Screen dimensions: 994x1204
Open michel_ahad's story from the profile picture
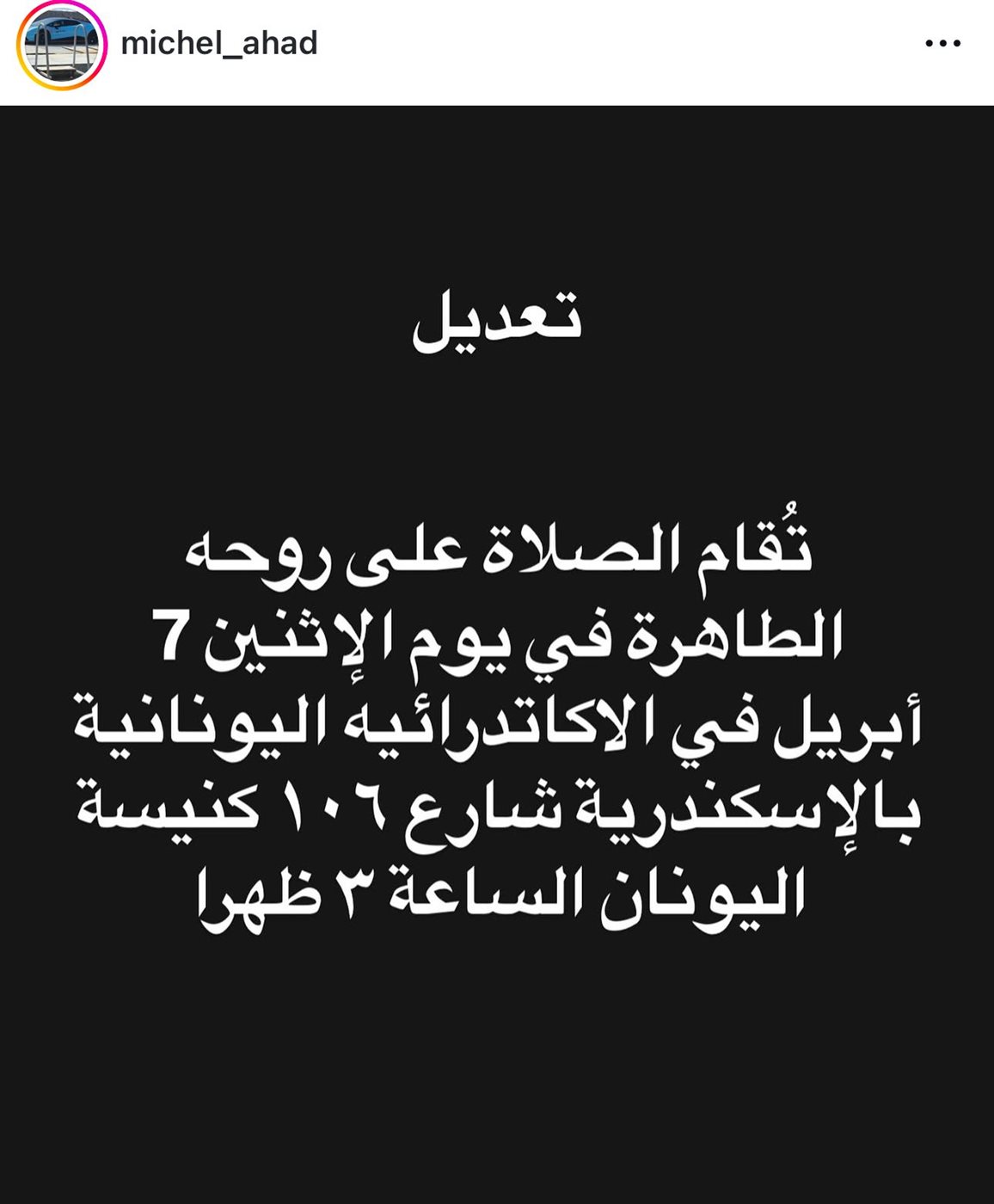click(x=60, y=45)
